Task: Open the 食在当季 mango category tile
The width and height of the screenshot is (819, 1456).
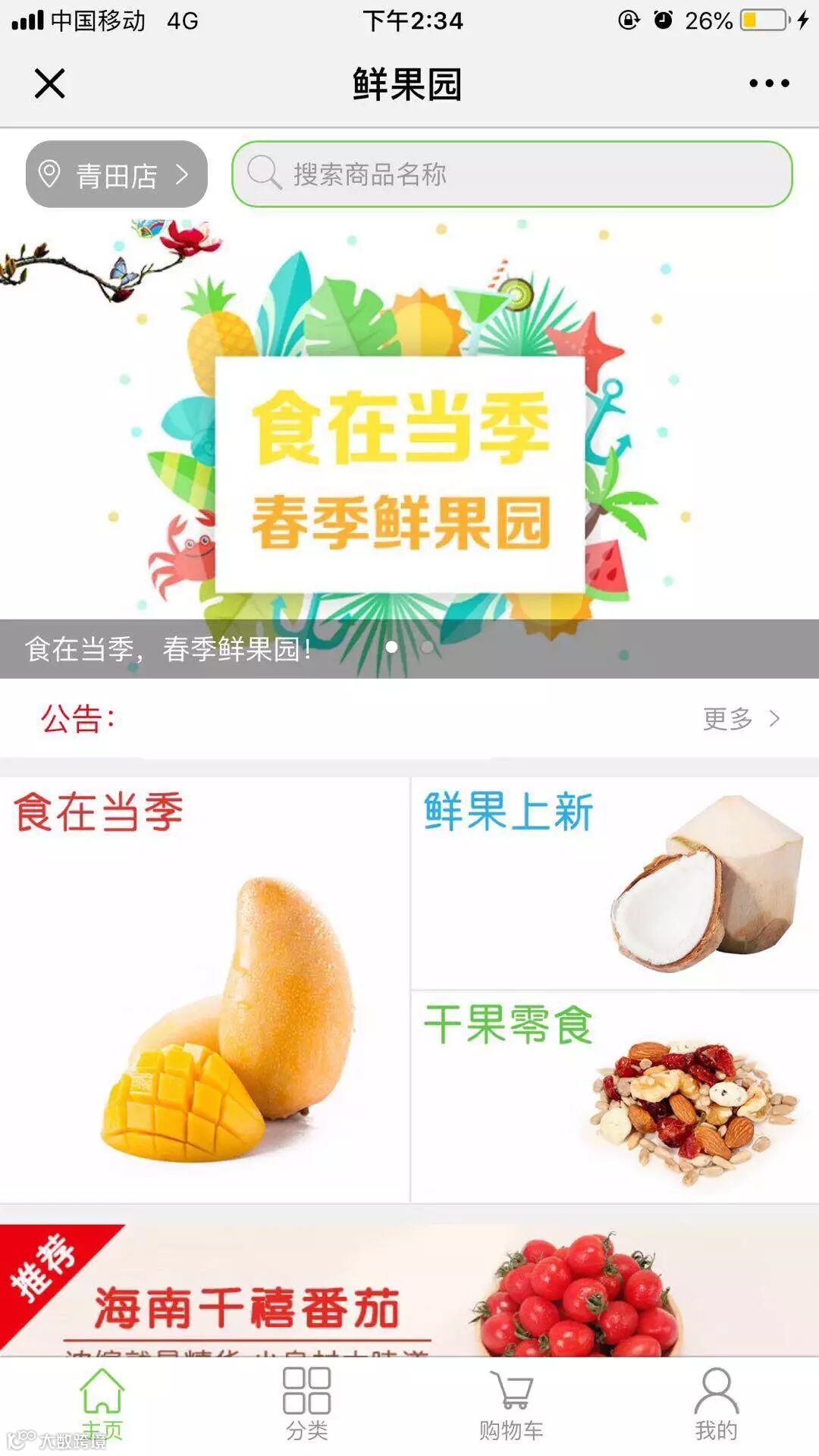Action: coord(204,990)
